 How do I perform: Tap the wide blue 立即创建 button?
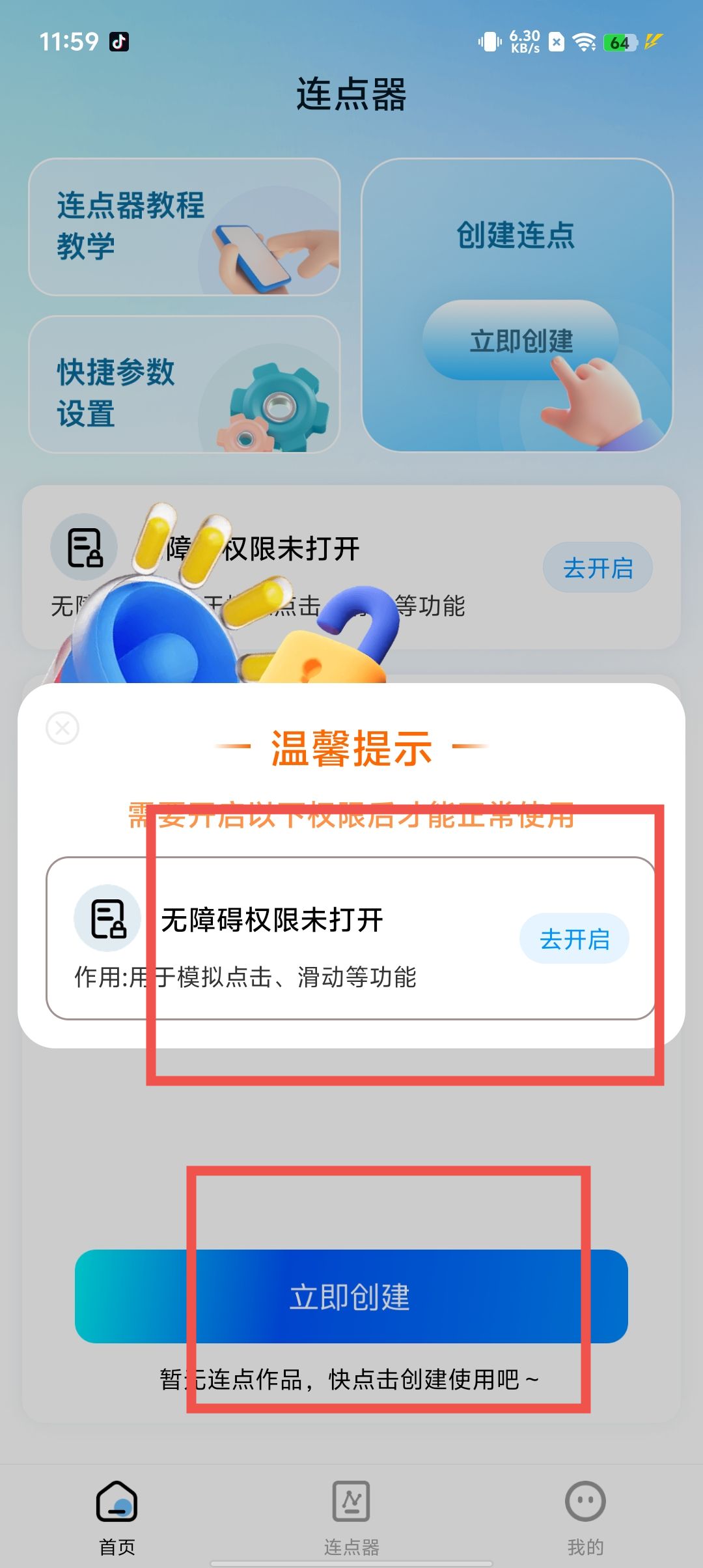pos(351,1296)
